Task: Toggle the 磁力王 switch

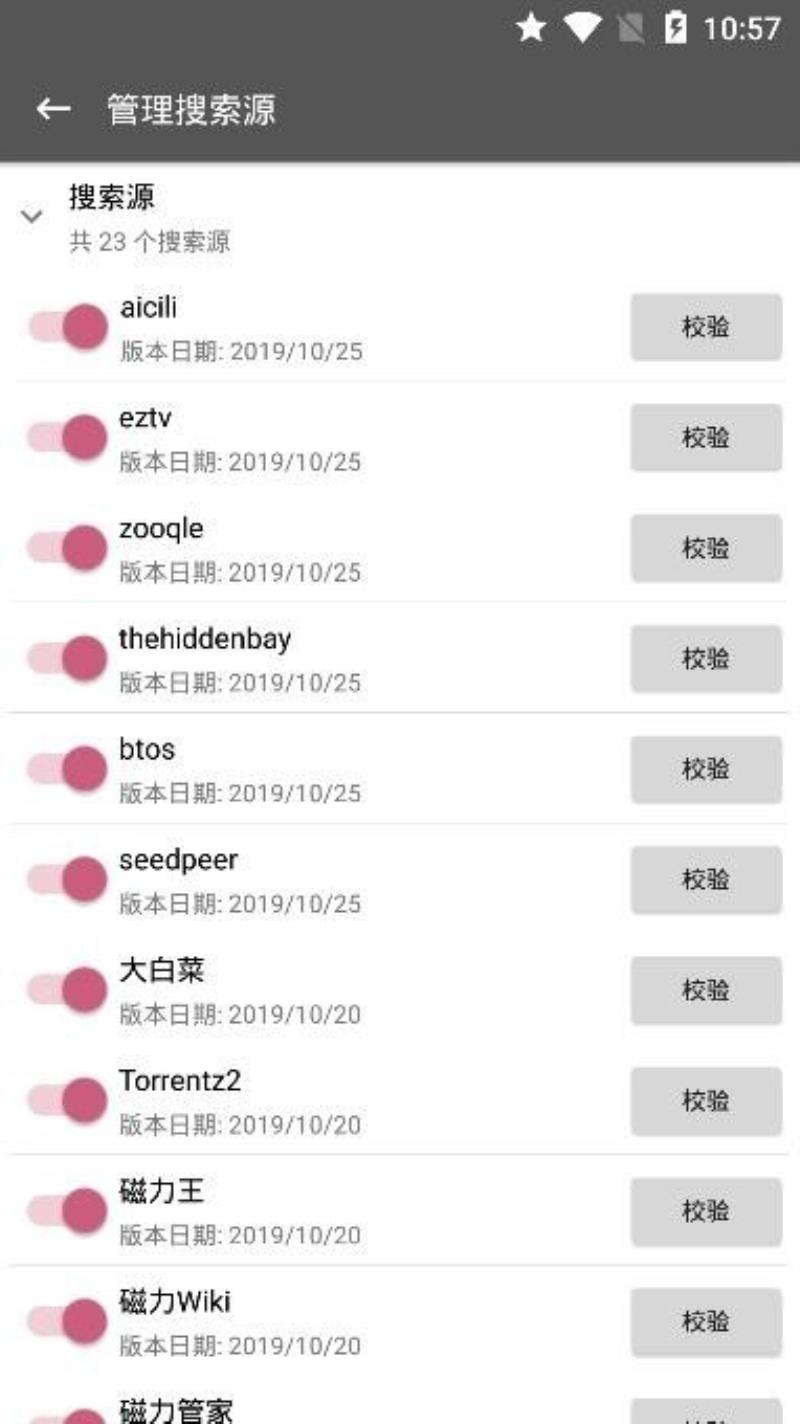Action: (68, 1211)
